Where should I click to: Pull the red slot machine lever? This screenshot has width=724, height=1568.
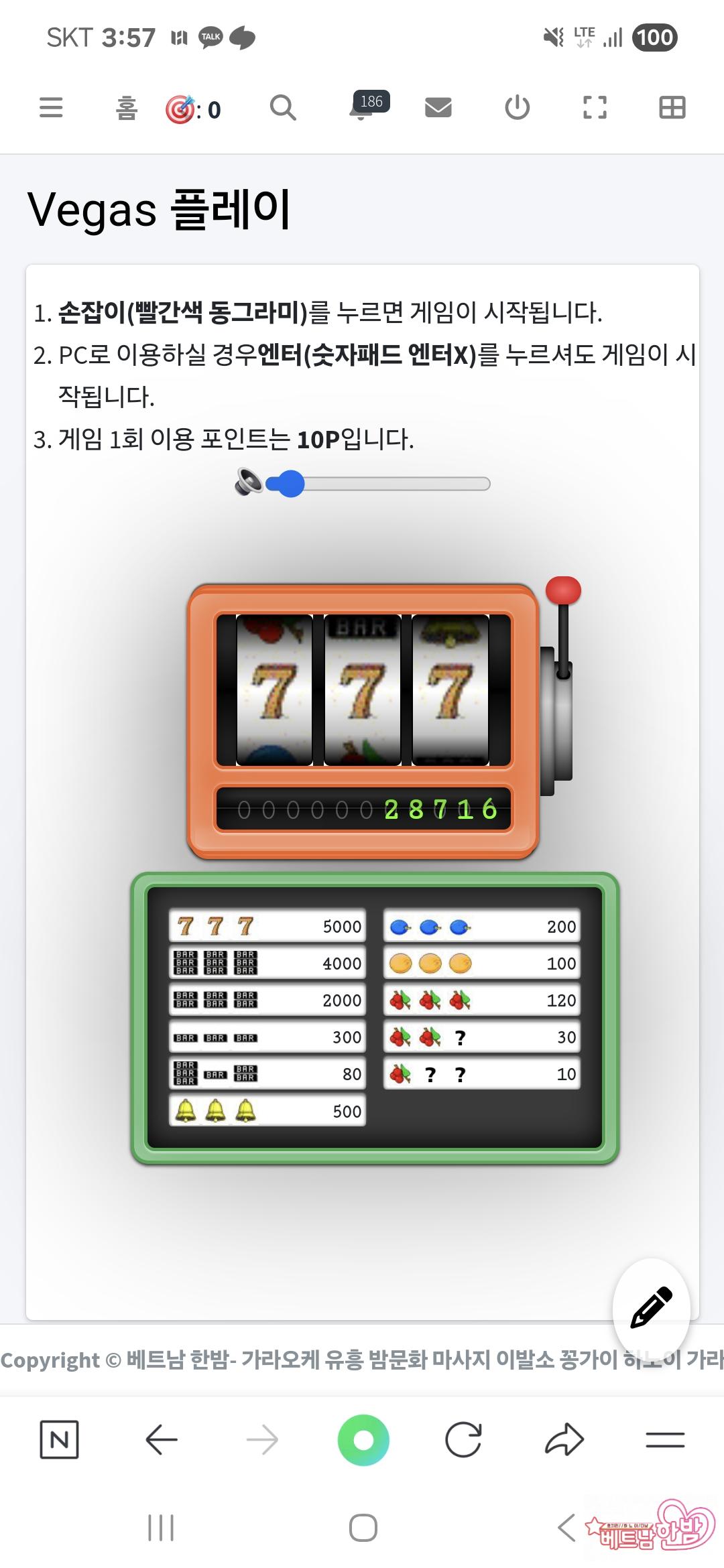point(563,591)
